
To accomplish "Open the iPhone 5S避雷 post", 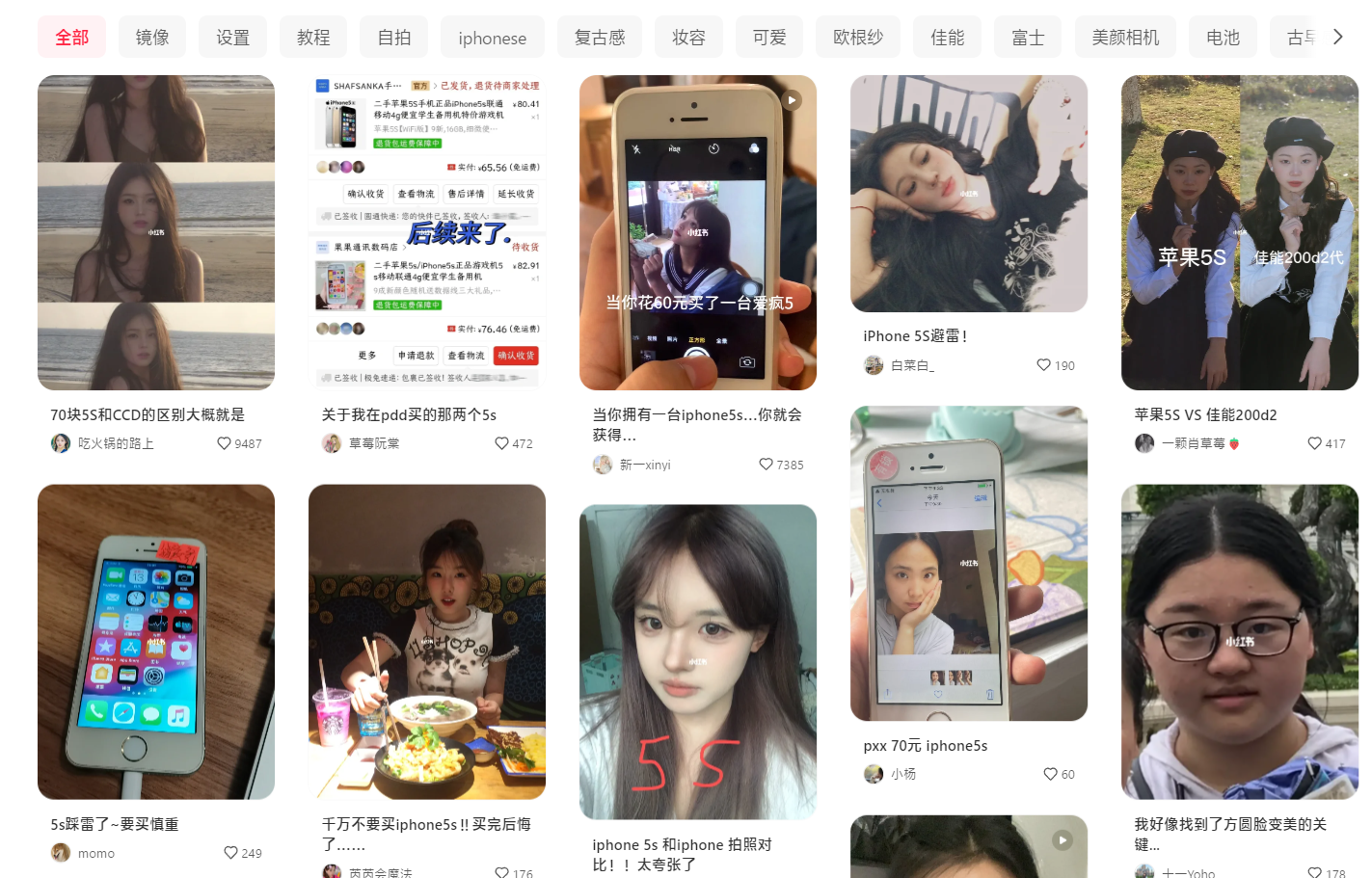I will coord(968,194).
